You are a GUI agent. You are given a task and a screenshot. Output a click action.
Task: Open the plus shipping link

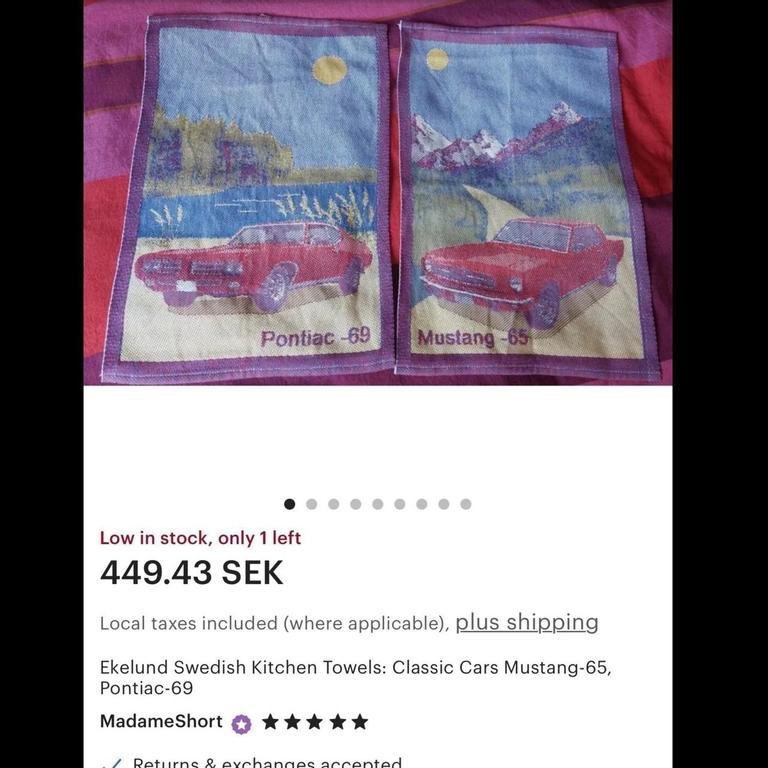pyautogui.click(x=527, y=622)
